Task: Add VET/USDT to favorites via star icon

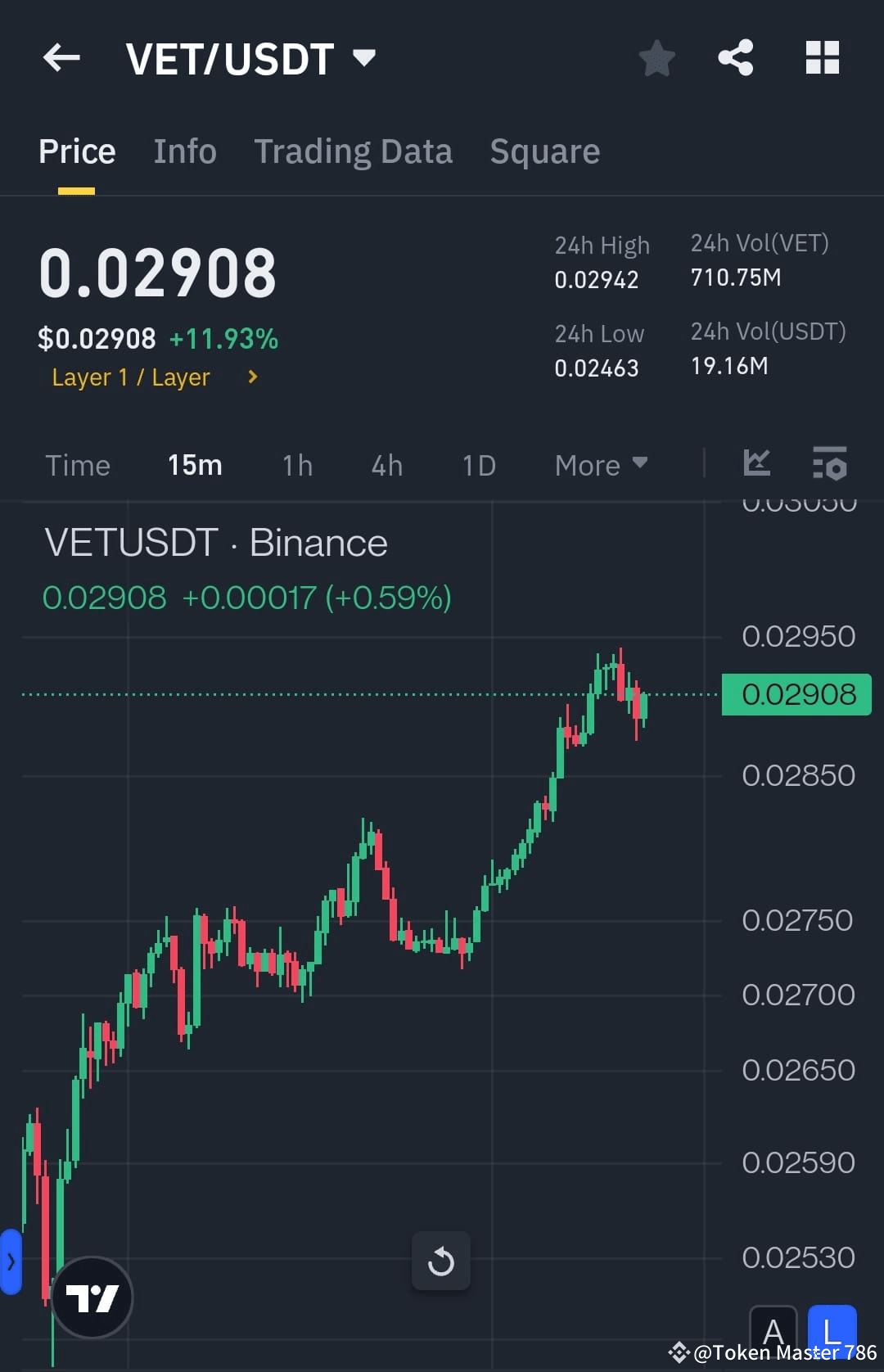Action: [657, 57]
